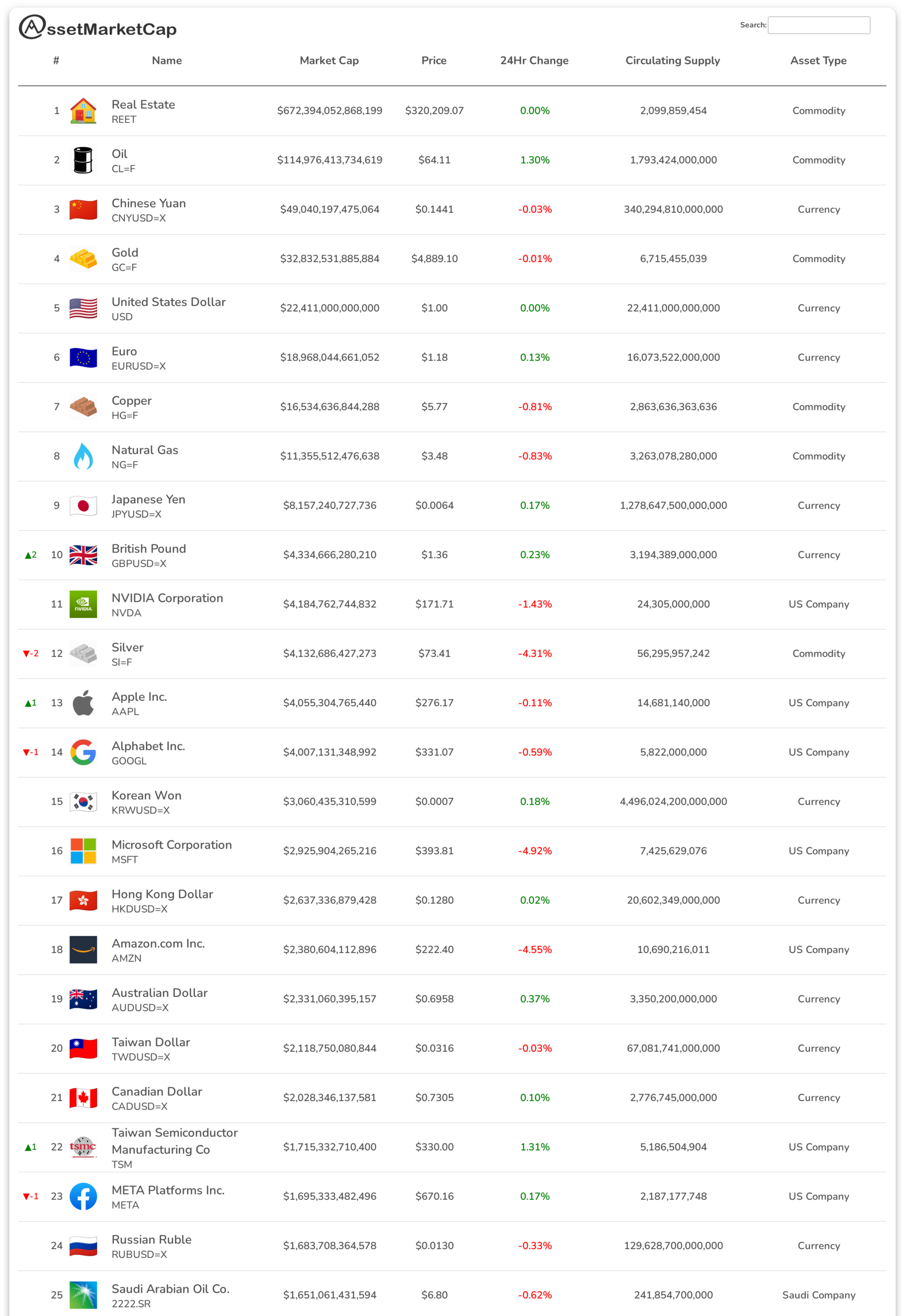Click inside the Search input box

[819, 25]
